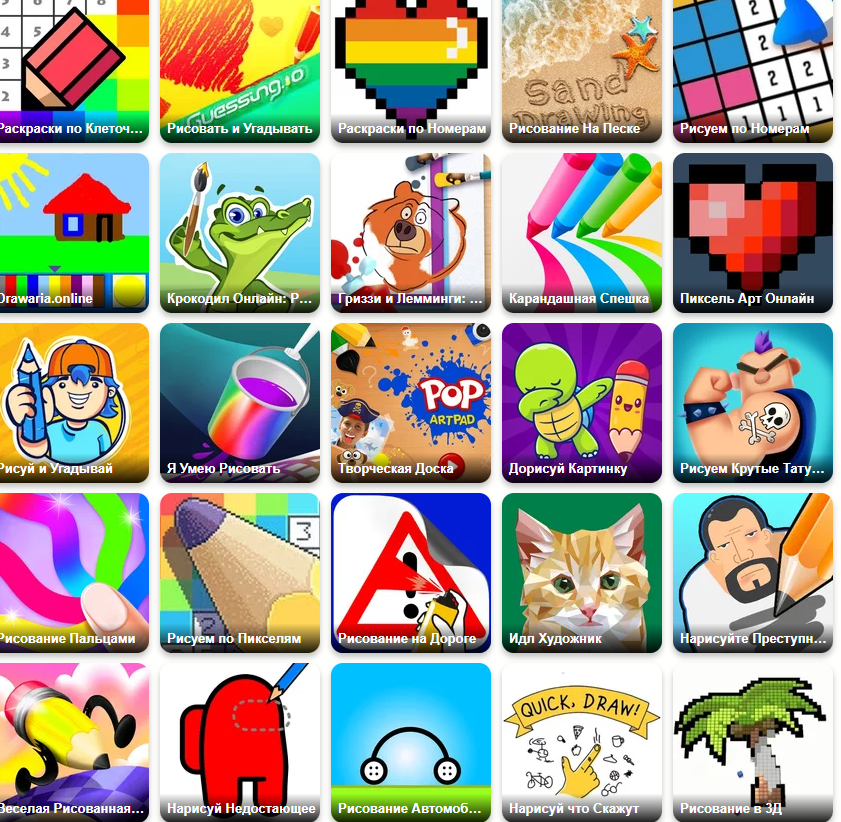Open Пиксель Арт Онлайн game
Viewport: 841px width, 822px height.
tap(753, 232)
